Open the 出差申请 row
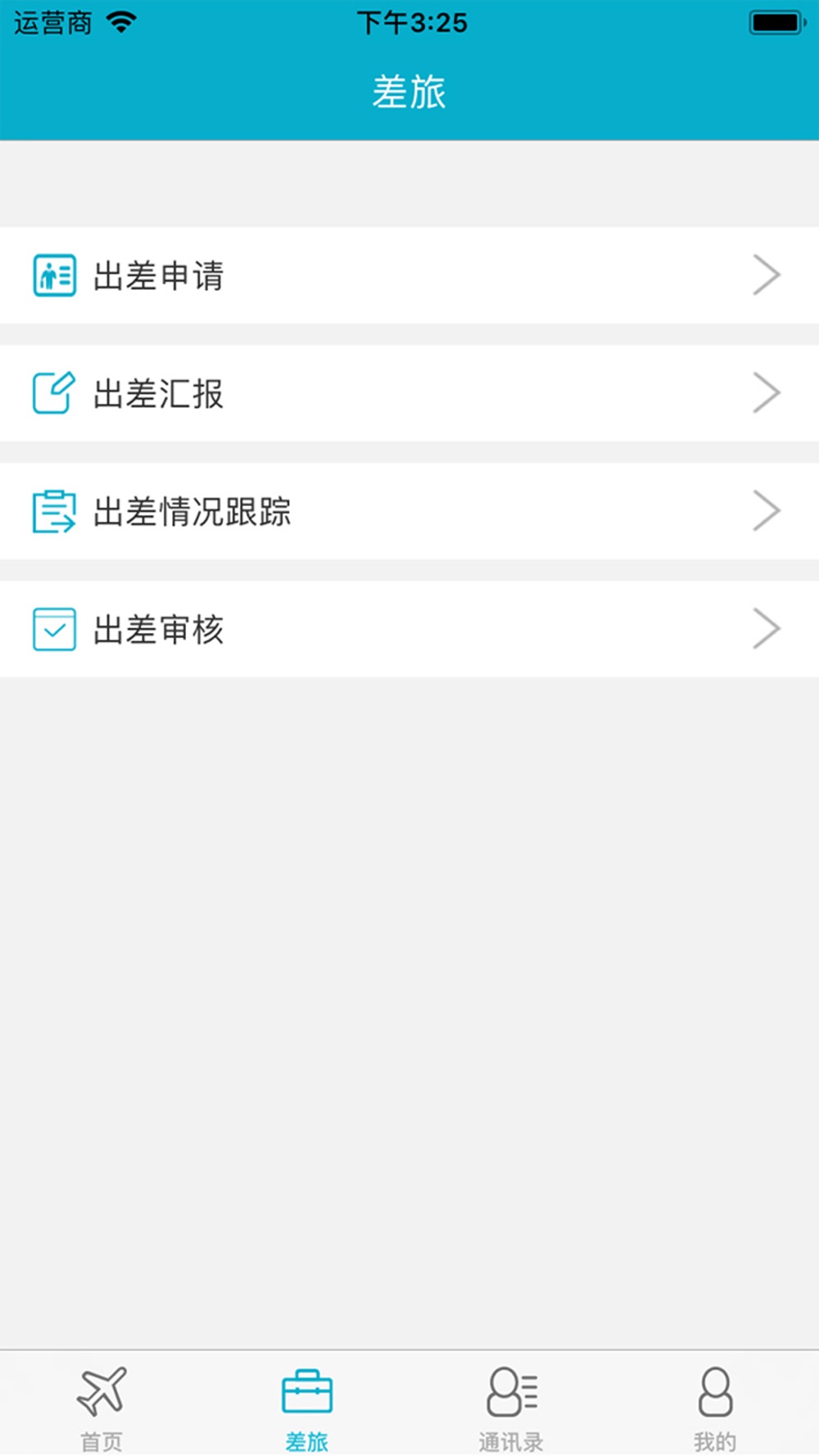 (x=409, y=275)
